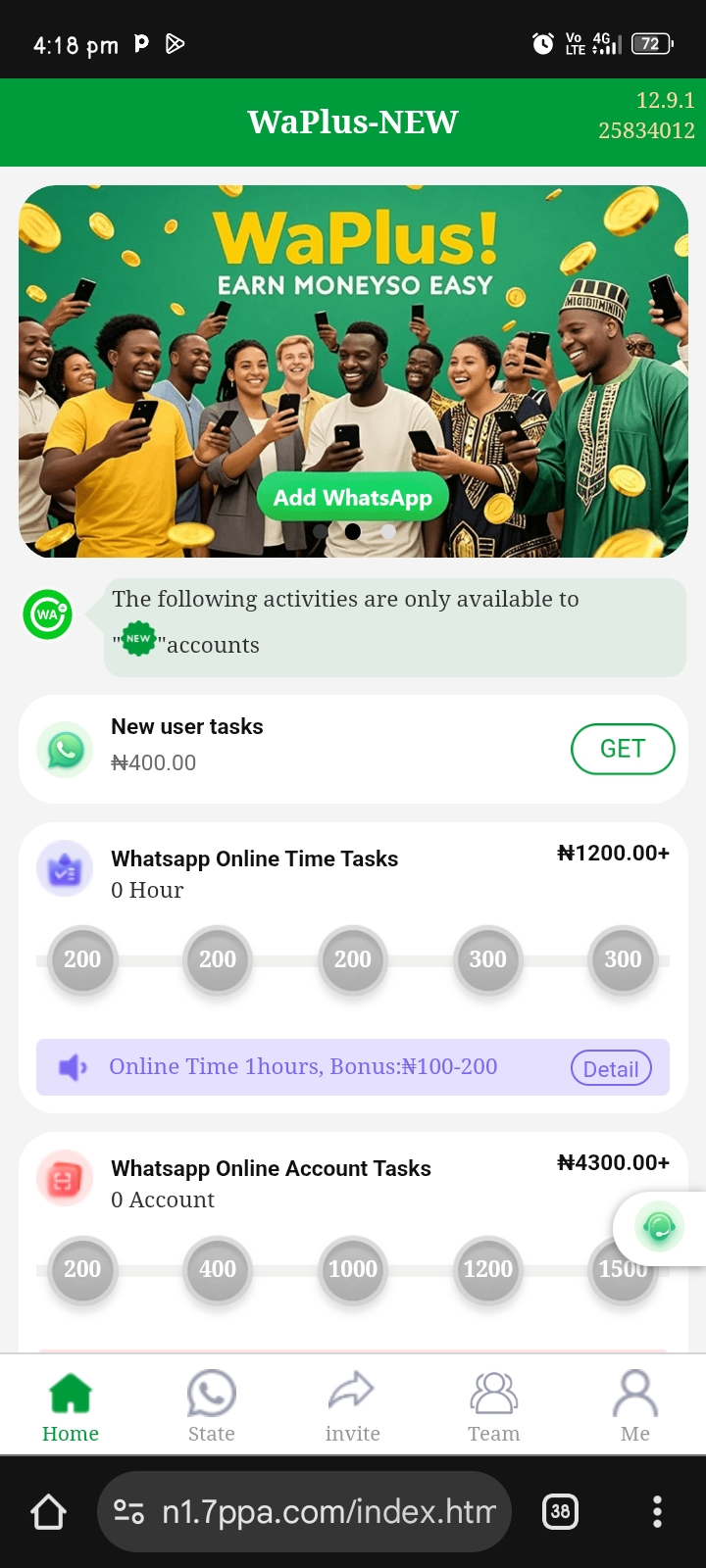
Task: Tap the browser home icon
Action: pyautogui.click(x=48, y=1512)
